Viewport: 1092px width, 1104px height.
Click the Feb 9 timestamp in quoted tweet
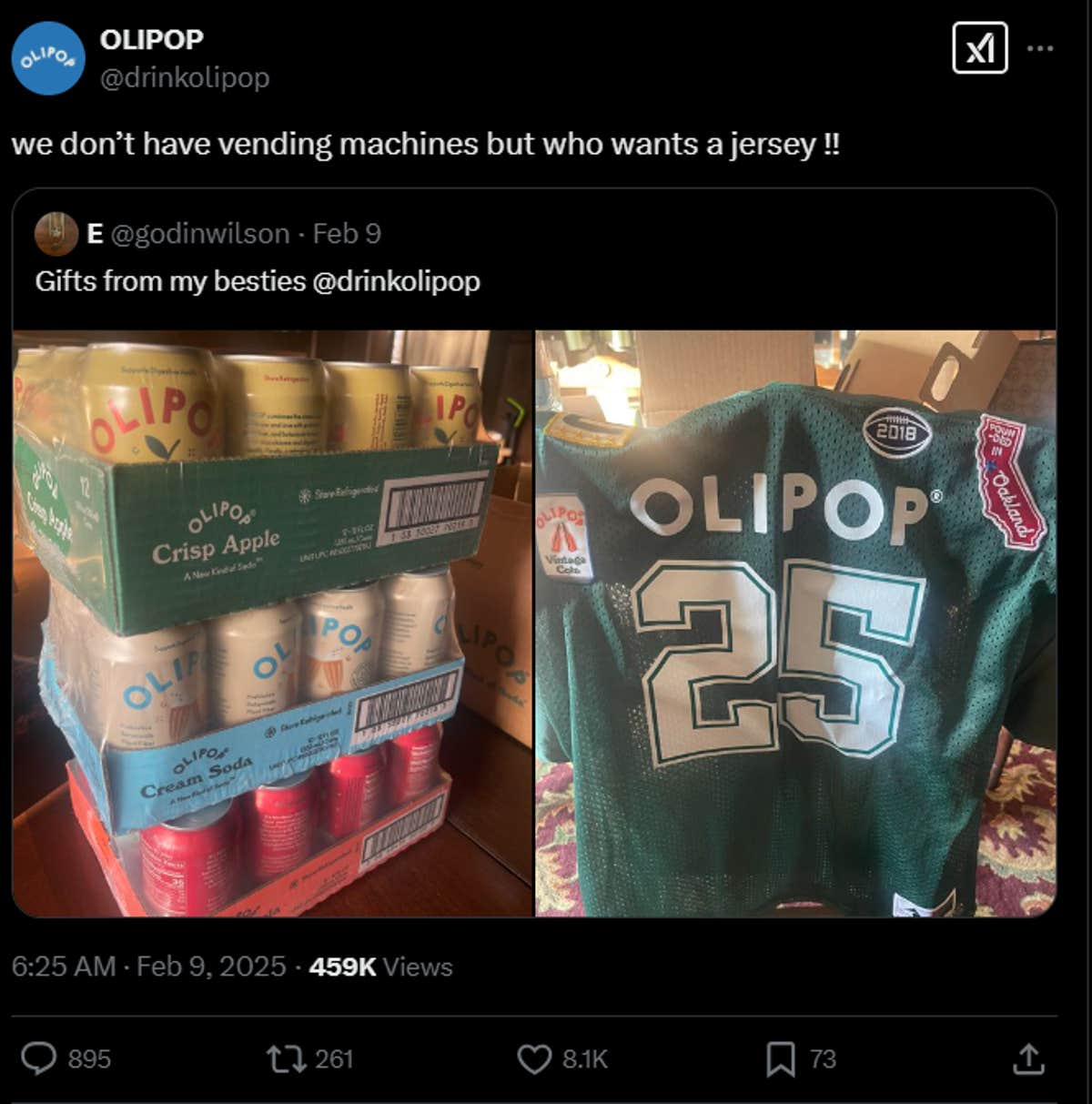(x=347, y=233)
